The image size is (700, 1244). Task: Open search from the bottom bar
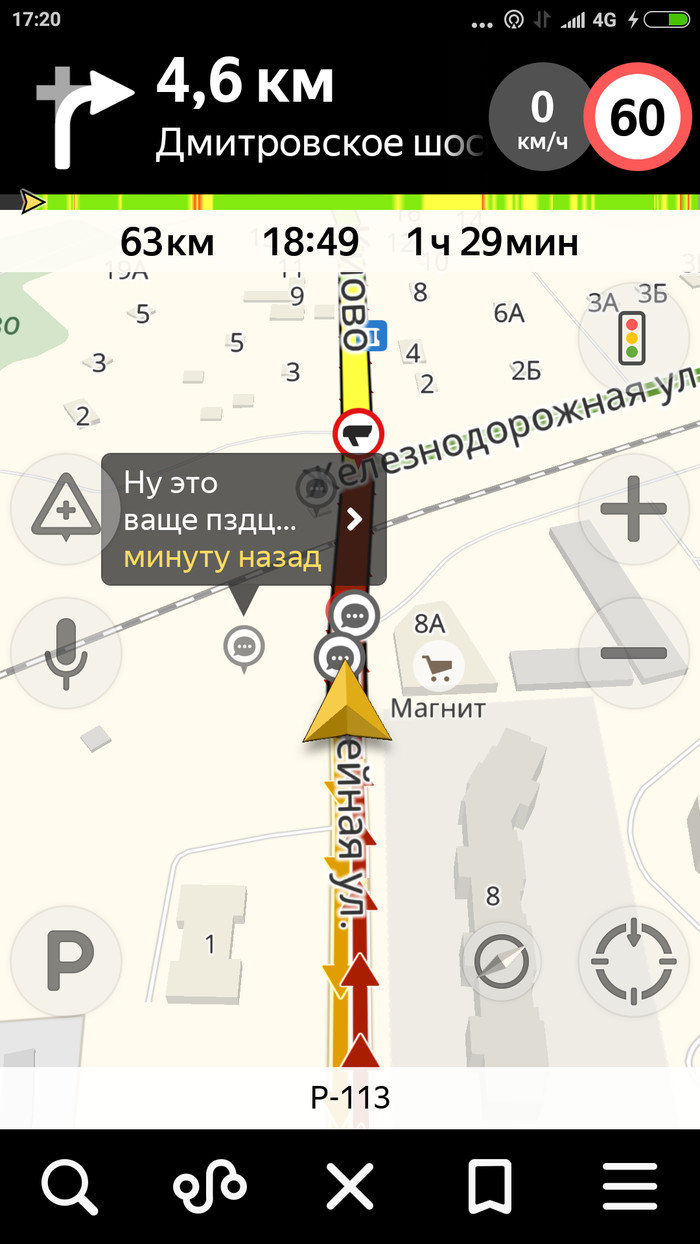(69, 1187)
